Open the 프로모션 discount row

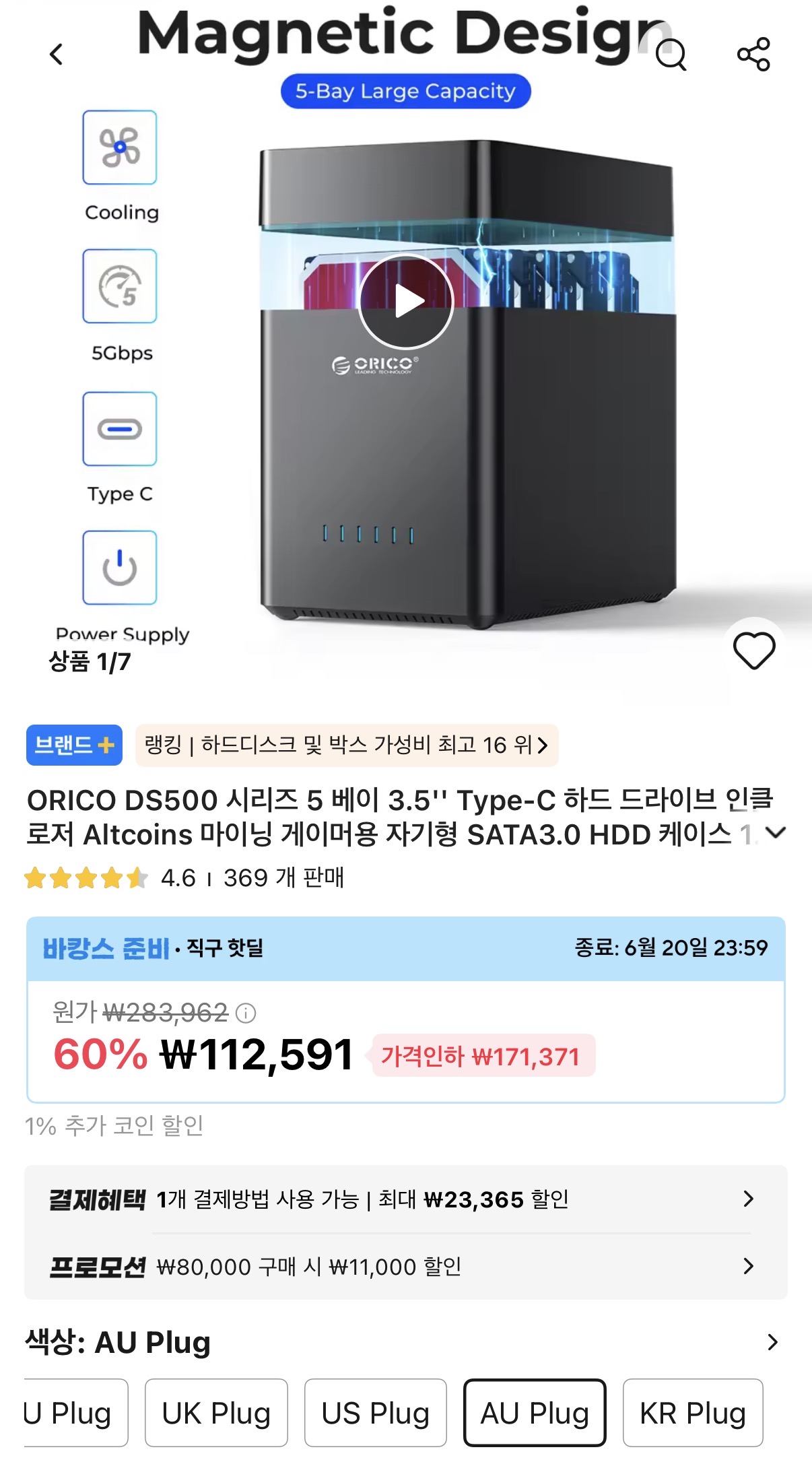click(405, 1266)
